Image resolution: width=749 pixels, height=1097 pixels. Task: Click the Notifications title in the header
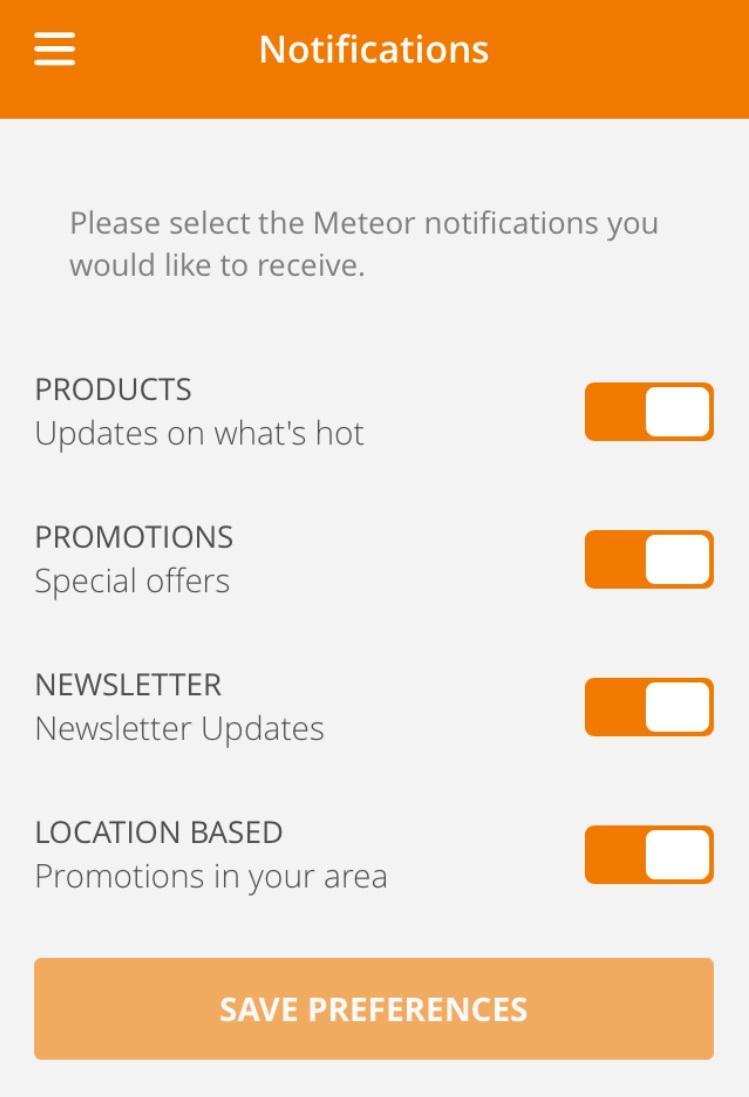point(374,47)
